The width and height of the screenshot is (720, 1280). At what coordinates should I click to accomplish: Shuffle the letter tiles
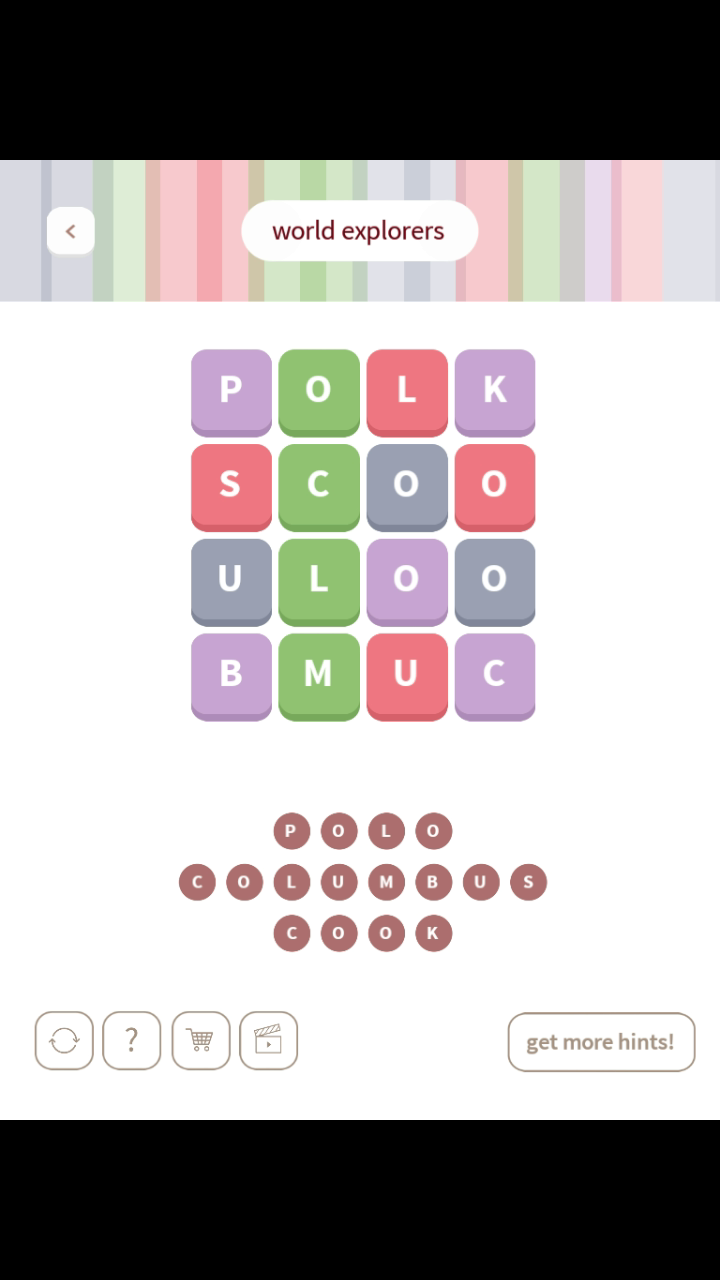[x=64, y=1041]
